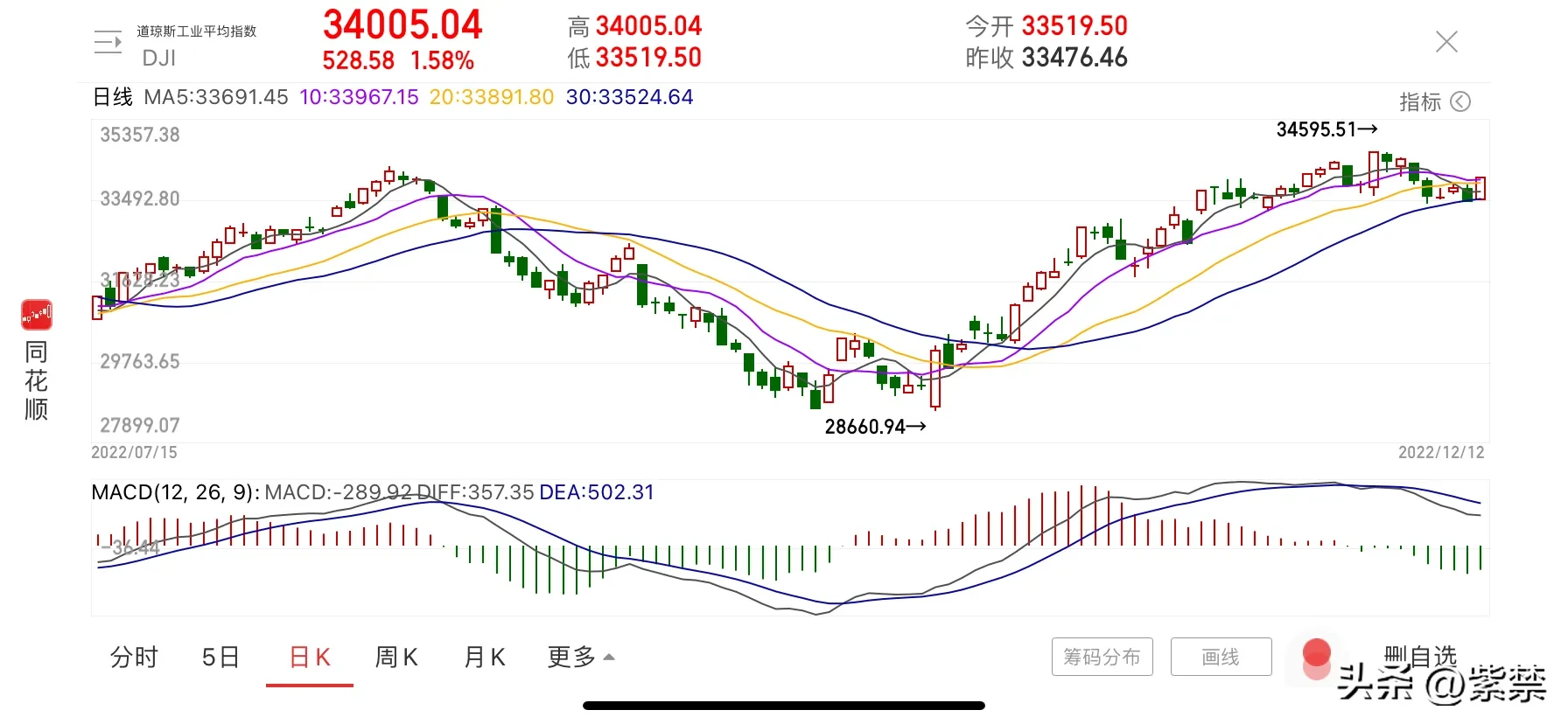Switch to the 分时 tab
Screen dimensions: 1568x724
pyautogui.click(x=134, y=657)
